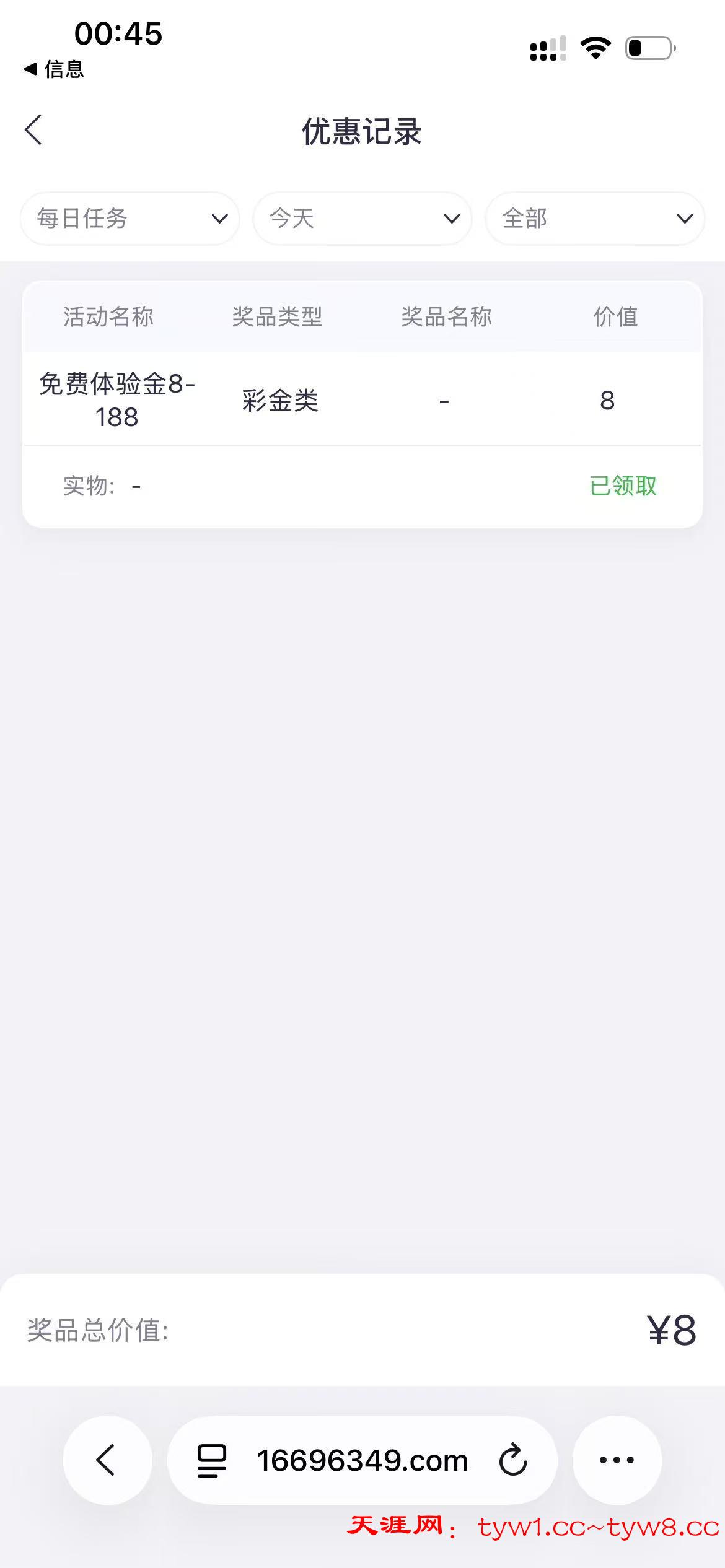Expand the 每日任务 dropdown filter
This screenshot has width=725, height=1568.
(x=130, y=219)
